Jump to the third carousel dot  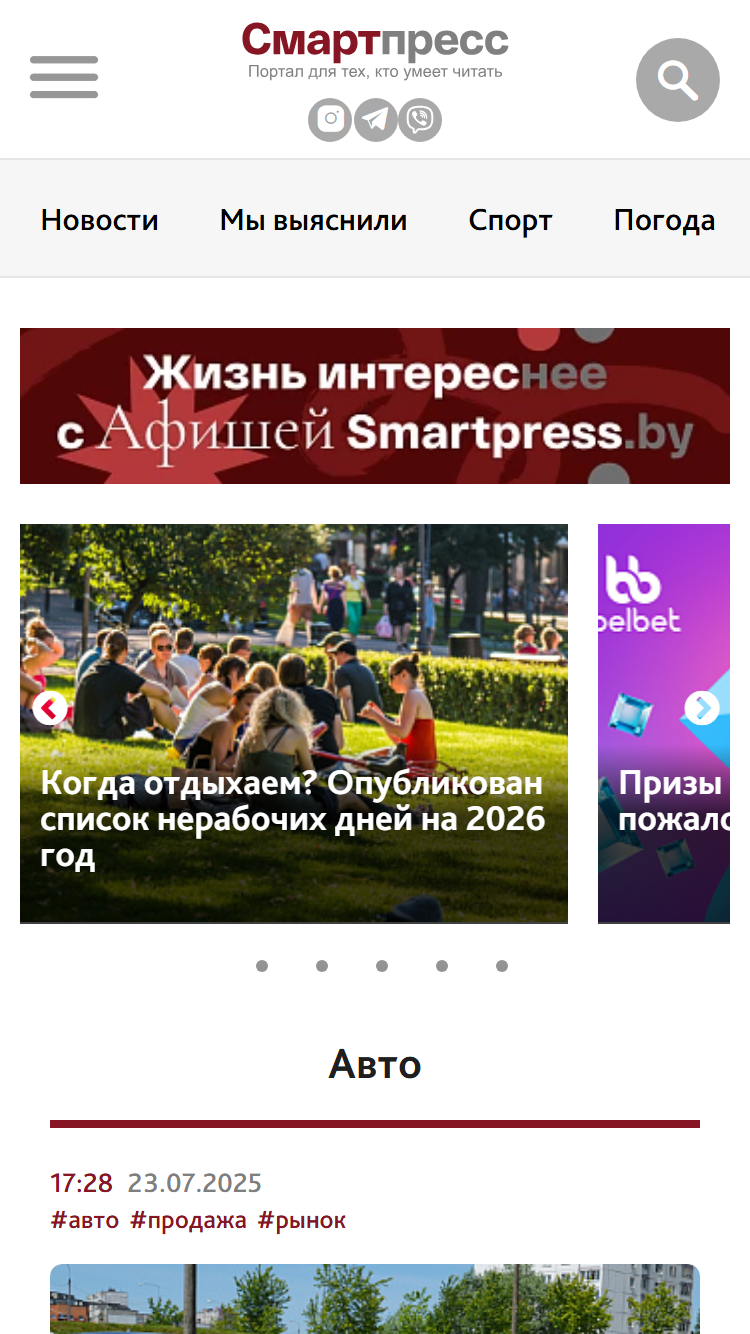(x=382, y=966)
